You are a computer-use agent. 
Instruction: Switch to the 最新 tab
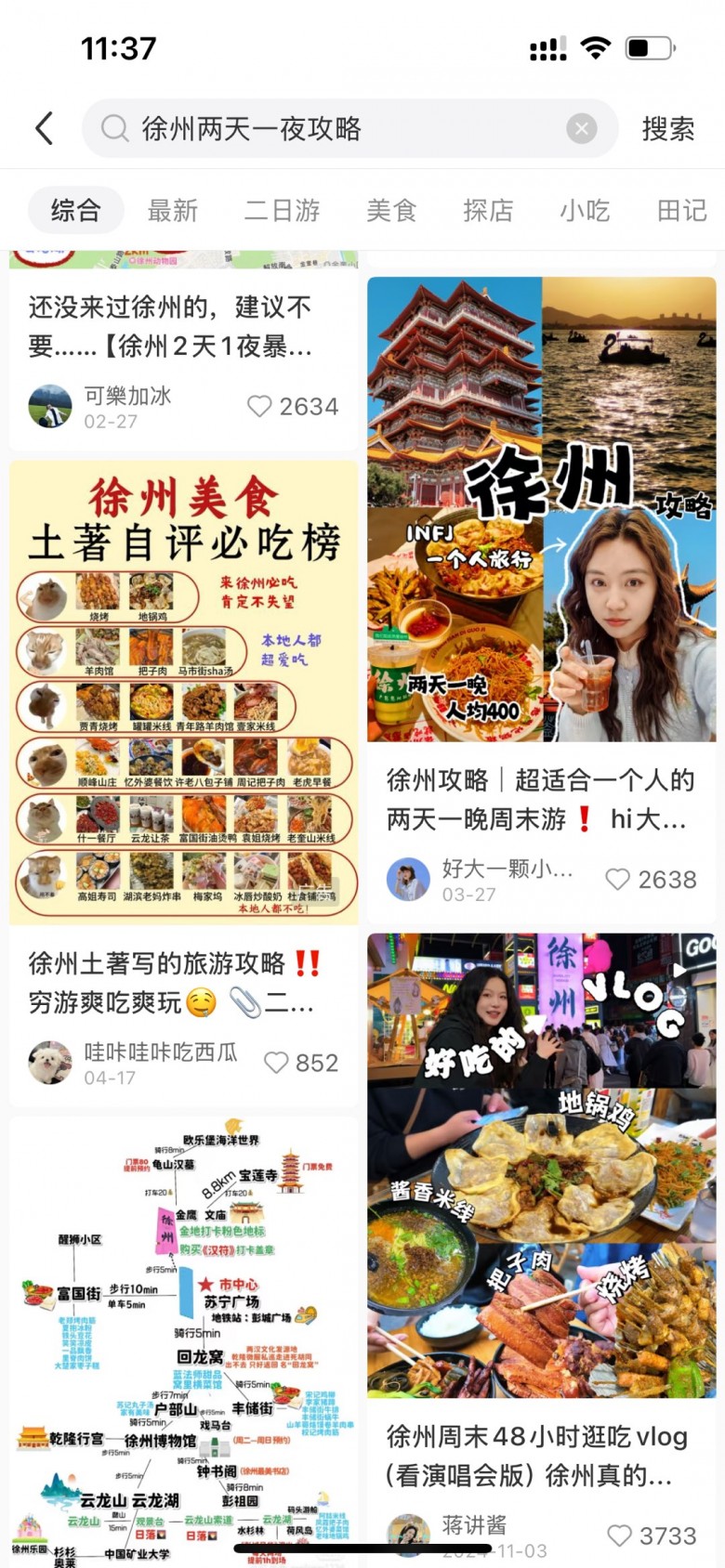tap(173, 210)
